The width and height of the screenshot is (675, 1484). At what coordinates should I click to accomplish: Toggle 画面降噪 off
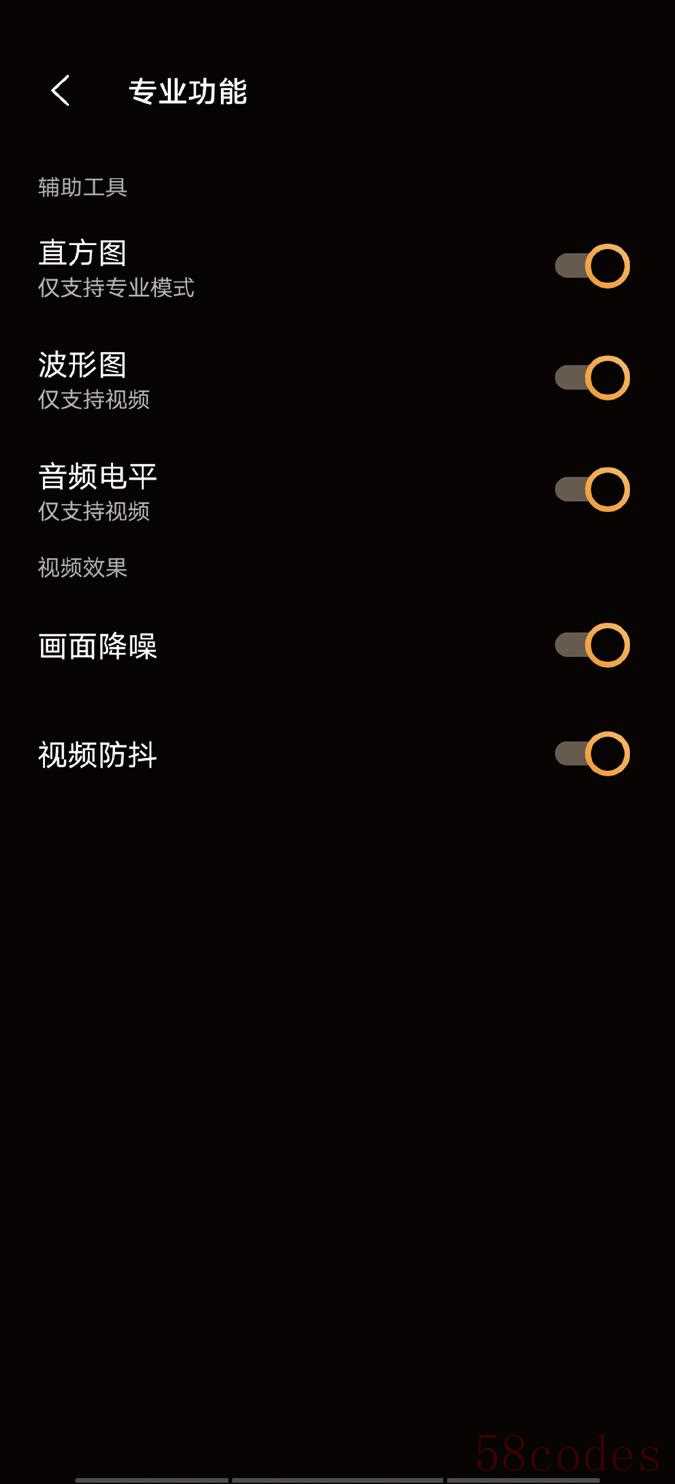[592, 645]
